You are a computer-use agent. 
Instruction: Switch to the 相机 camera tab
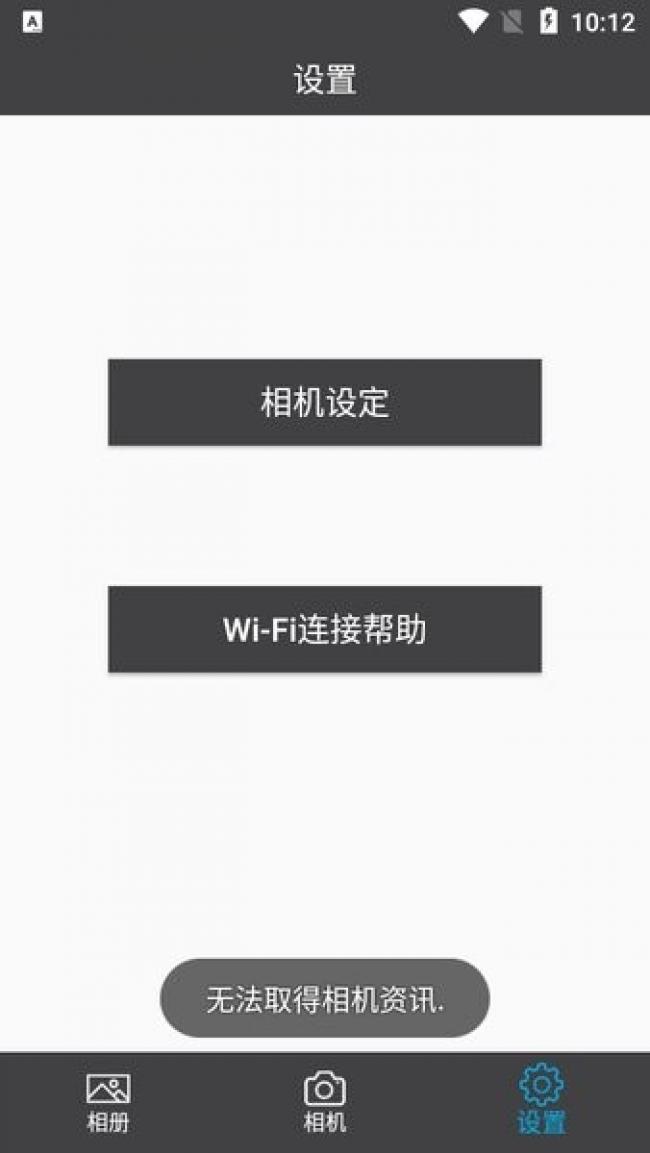324,1102
